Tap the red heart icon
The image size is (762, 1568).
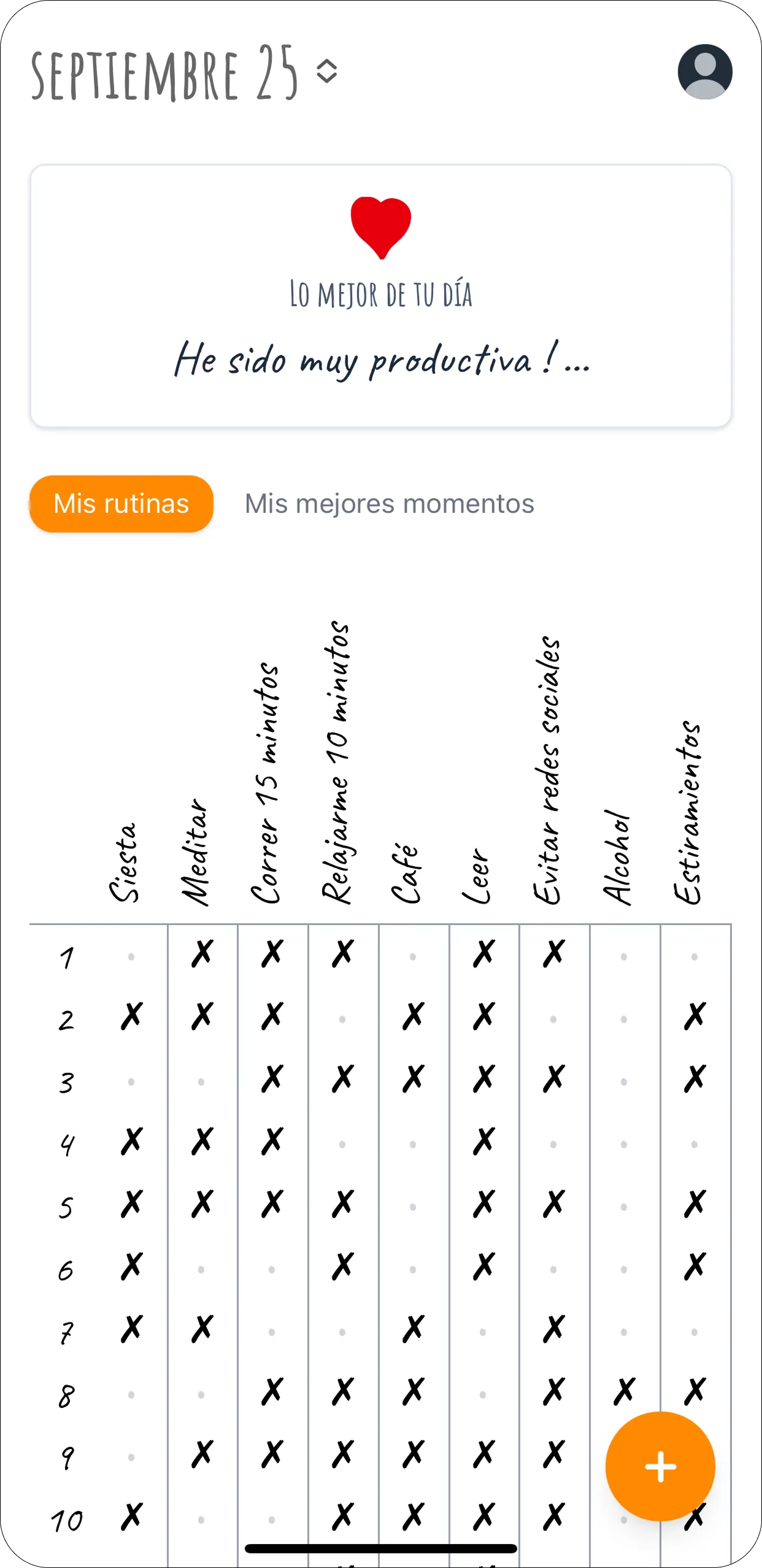380,227
